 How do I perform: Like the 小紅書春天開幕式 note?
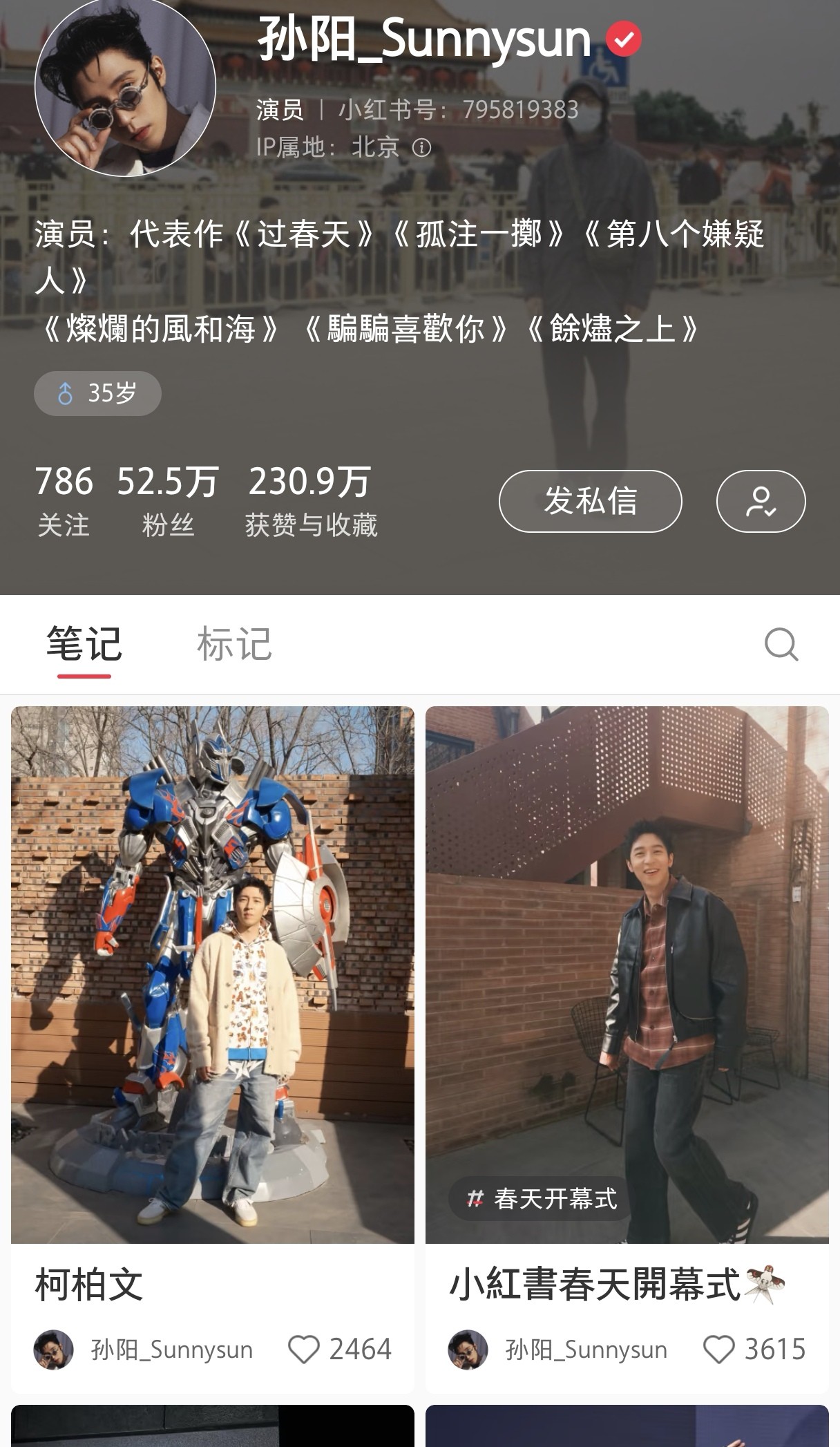point(718,1349)
